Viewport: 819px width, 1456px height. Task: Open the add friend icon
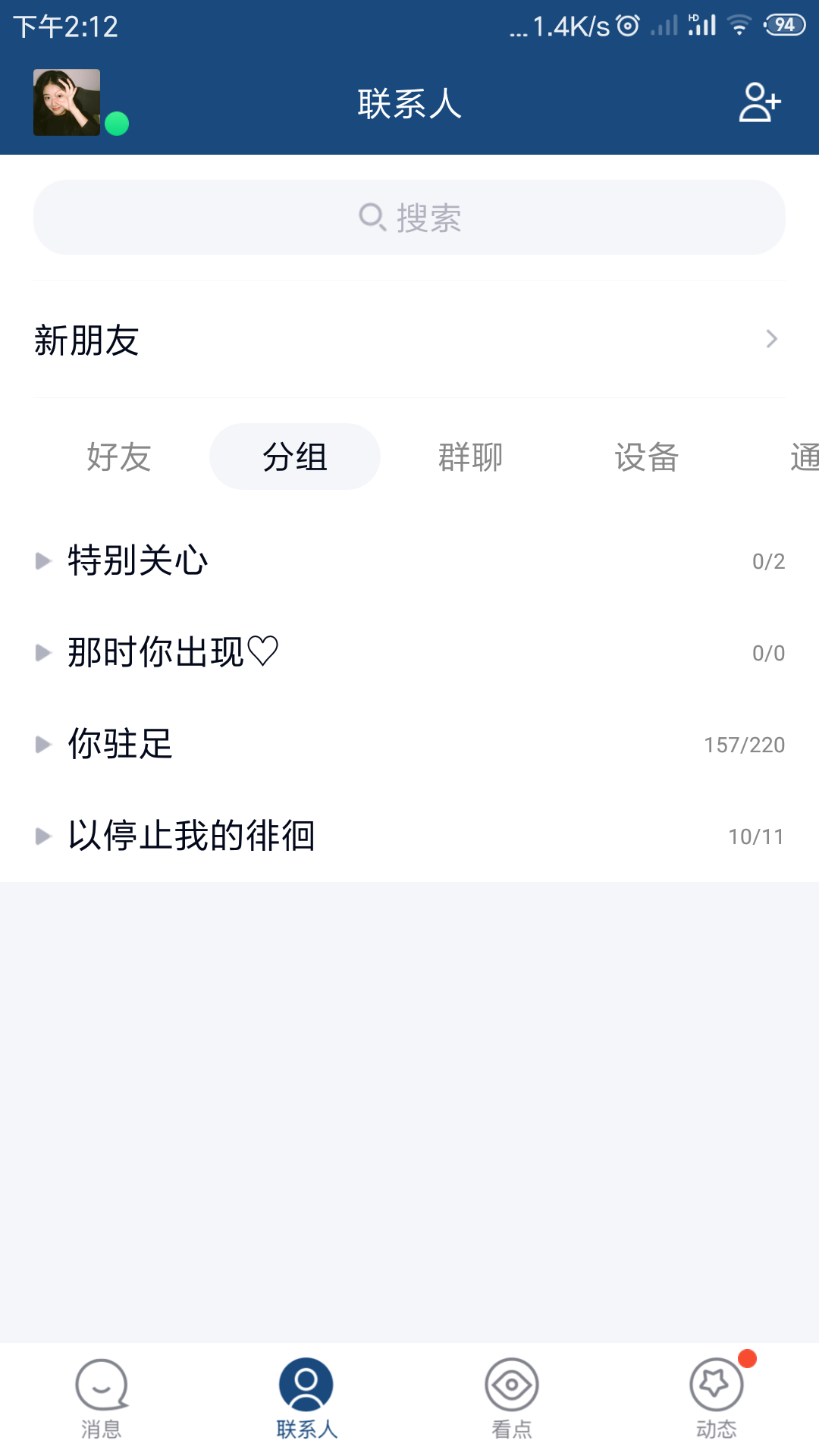(x=759, y=104)
